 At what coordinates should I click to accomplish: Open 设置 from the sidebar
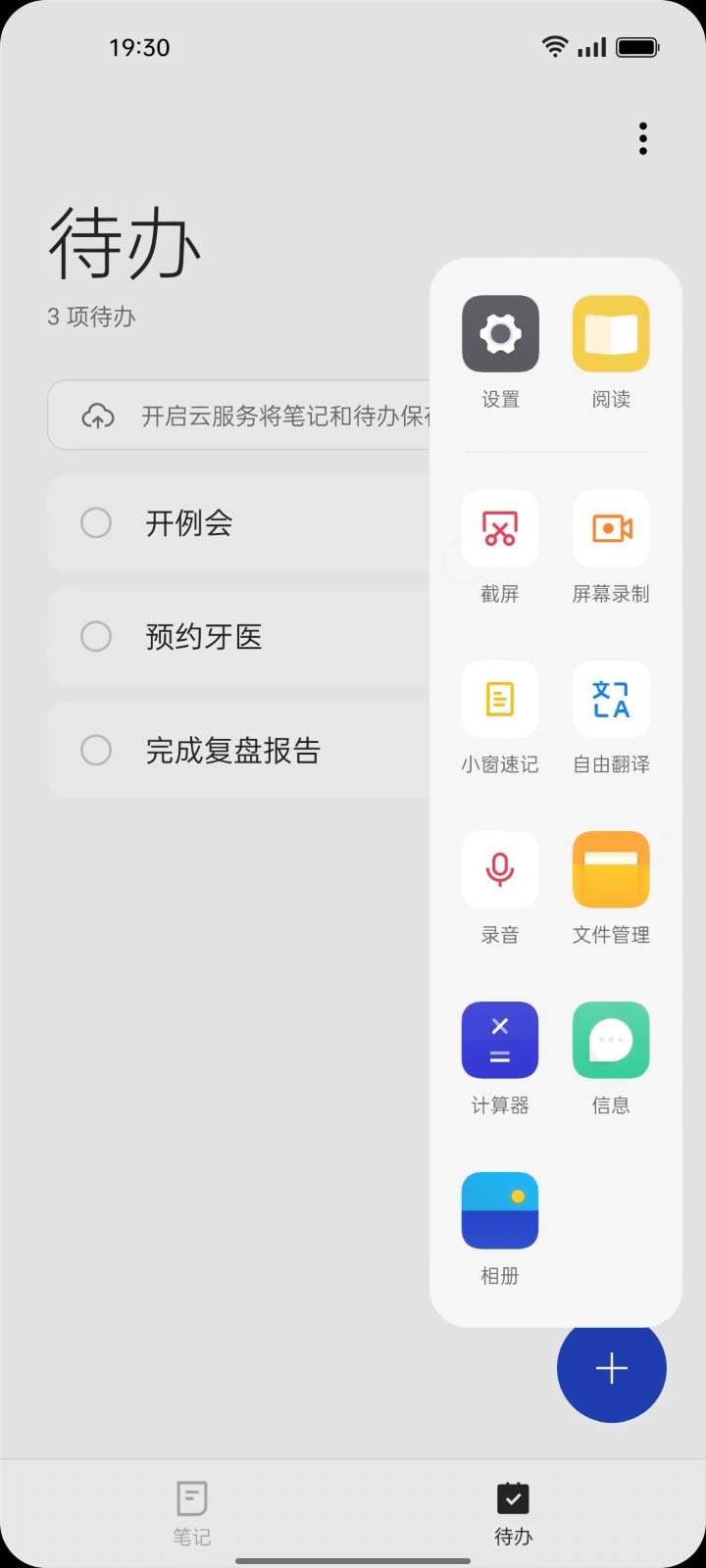click(500, 334)
